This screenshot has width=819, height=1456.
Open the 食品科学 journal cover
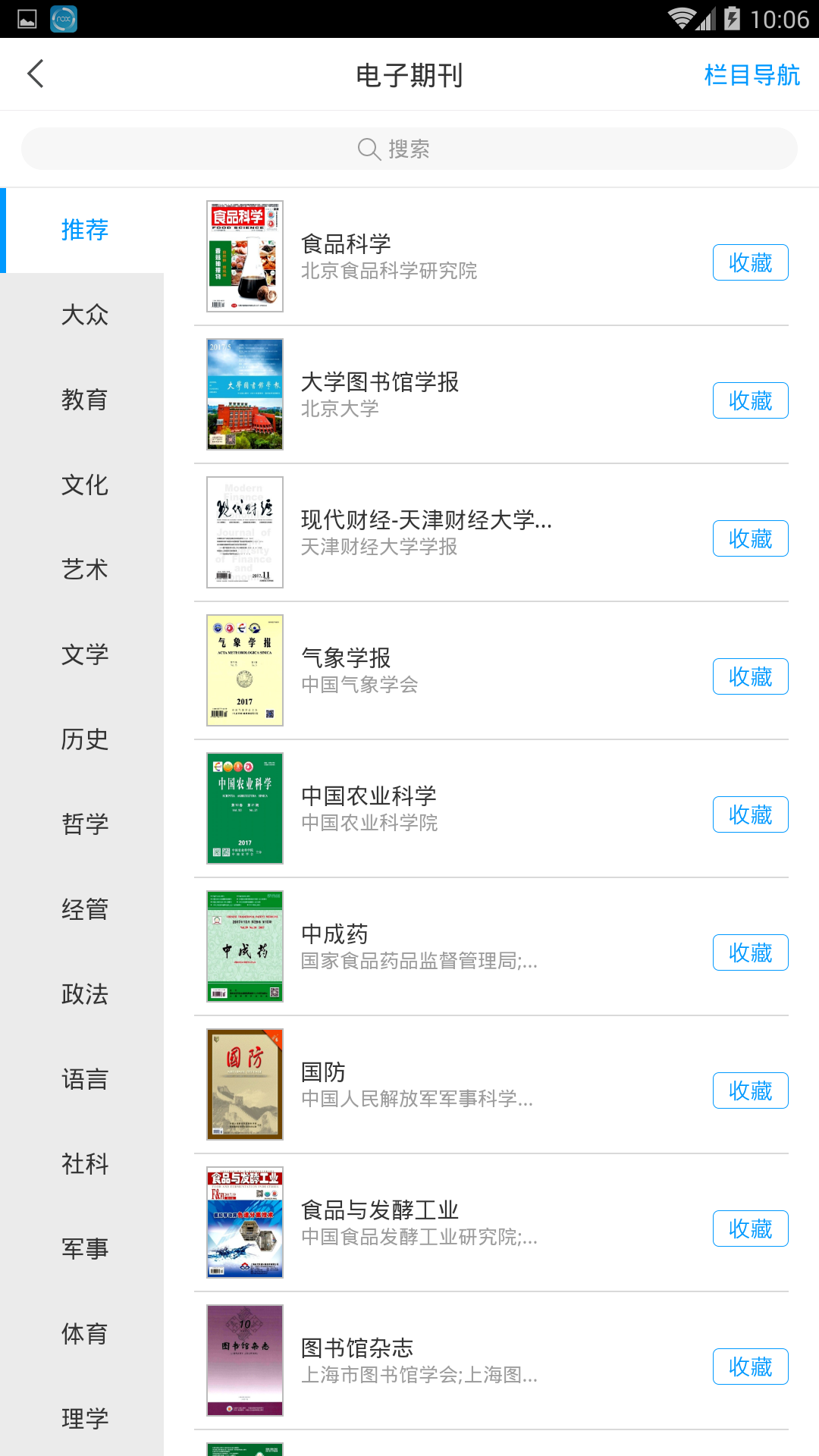point(243,256)
